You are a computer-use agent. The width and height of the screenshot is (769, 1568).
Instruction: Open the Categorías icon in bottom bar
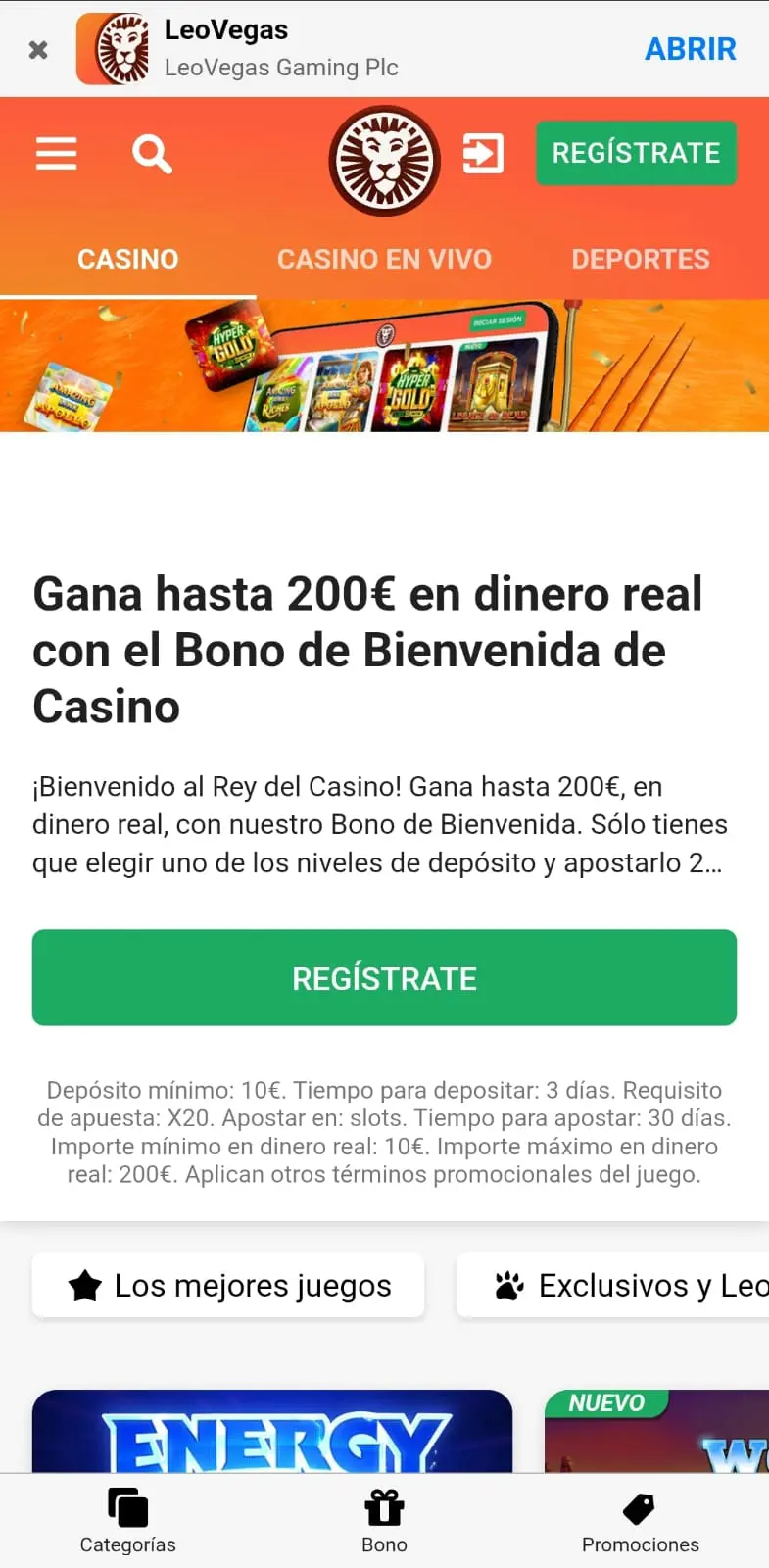click(127, 1506)
